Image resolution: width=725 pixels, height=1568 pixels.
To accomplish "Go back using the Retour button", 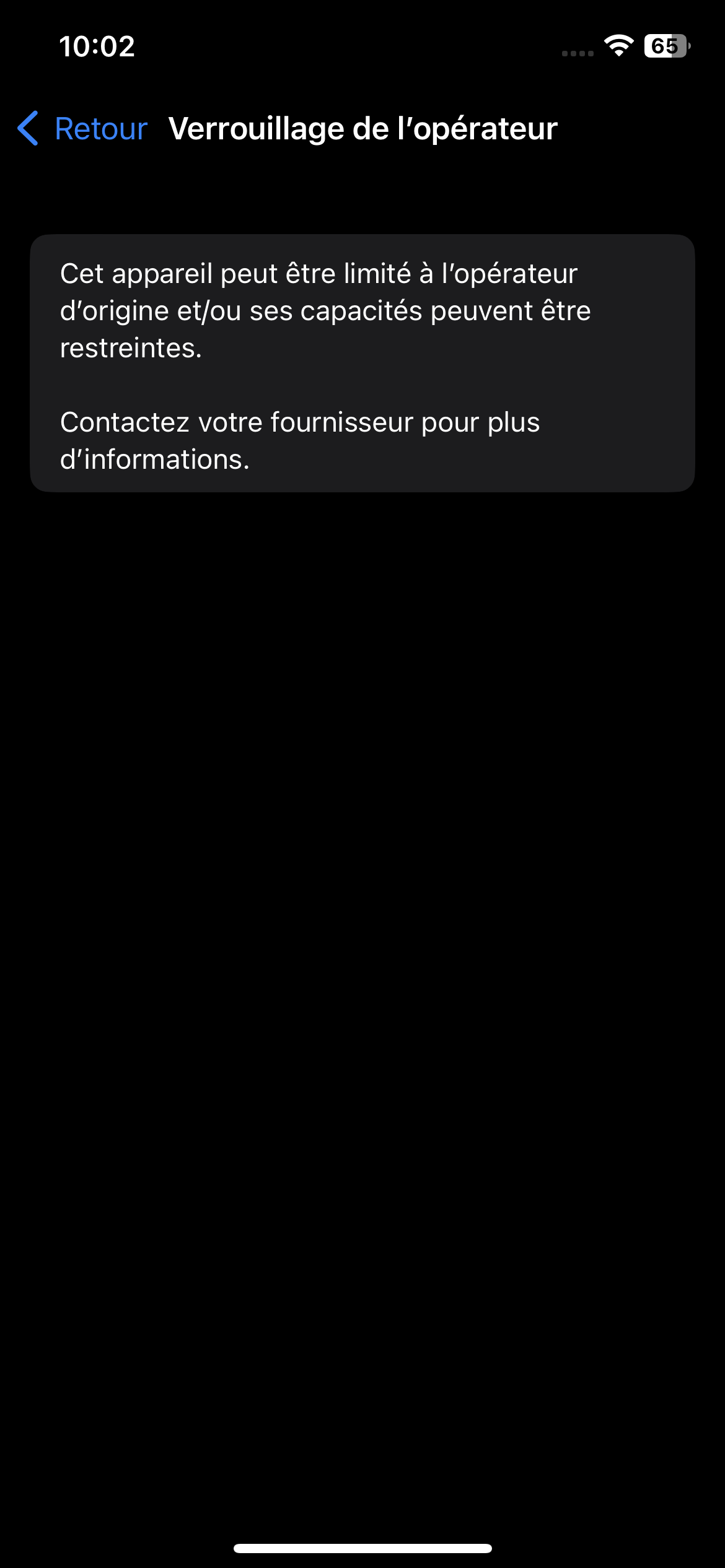I will coord(84,129).
